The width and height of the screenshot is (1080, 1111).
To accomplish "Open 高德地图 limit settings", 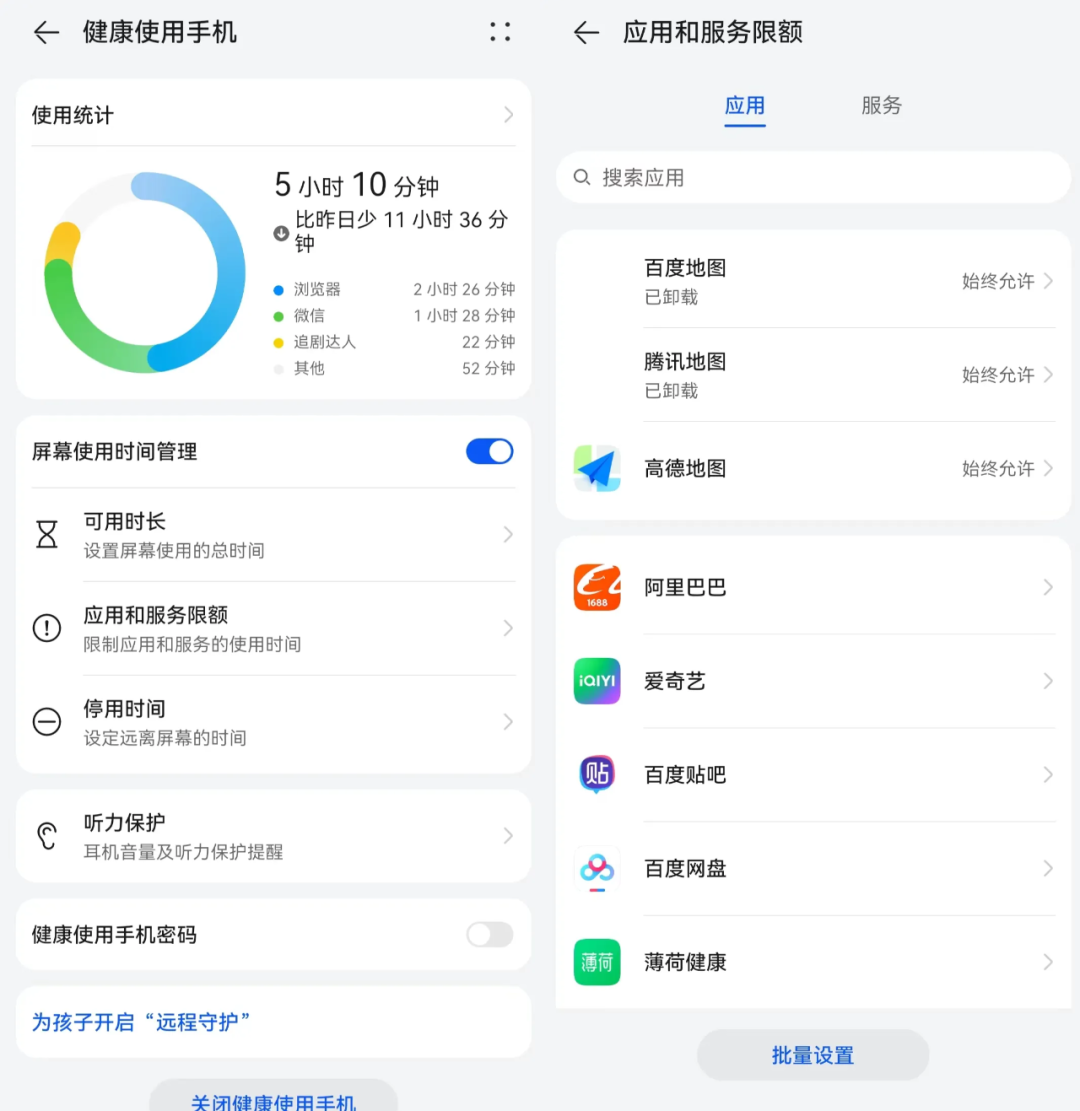I will pos(812,468).
